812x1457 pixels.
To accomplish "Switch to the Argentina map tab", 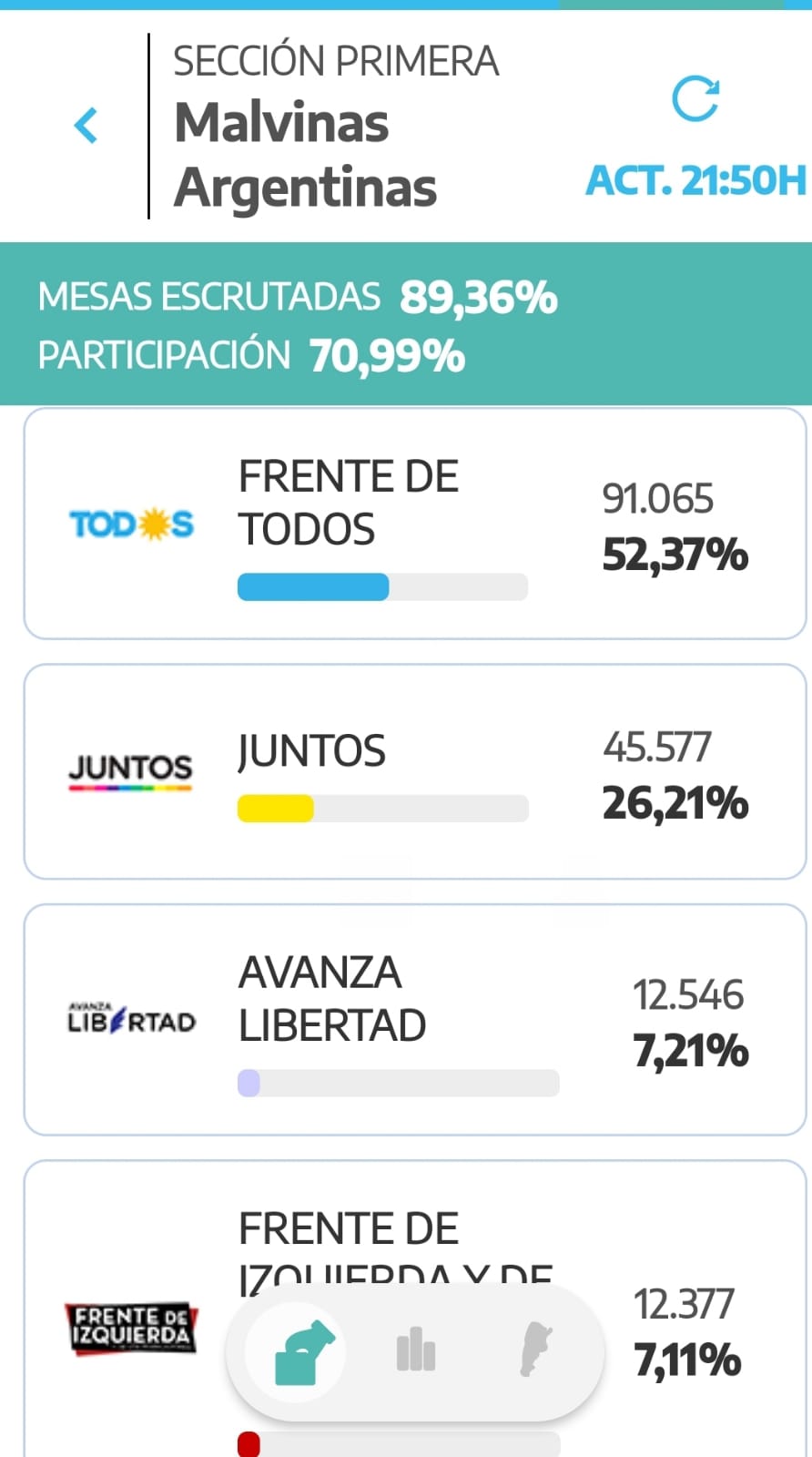I will tap(533, 1352).
